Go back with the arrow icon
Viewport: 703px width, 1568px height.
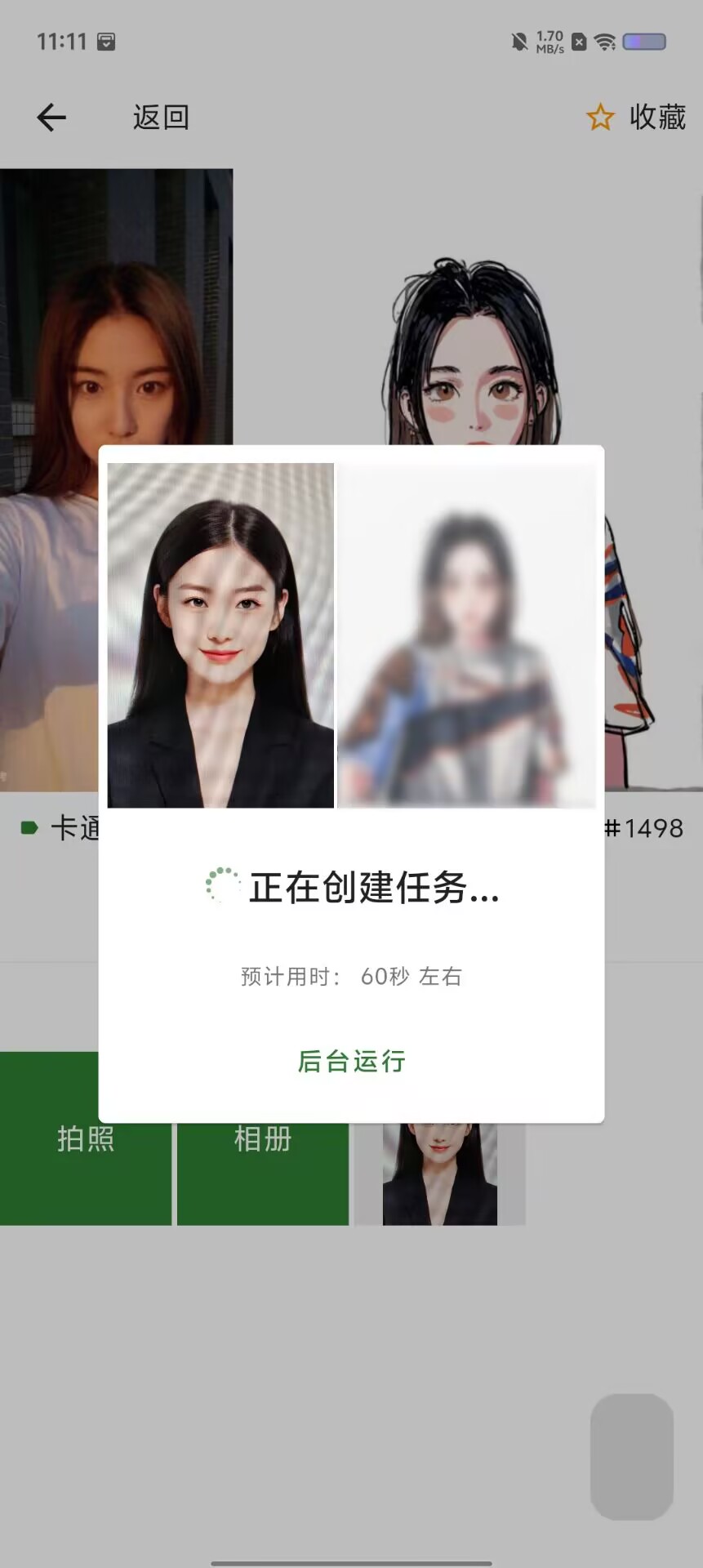[x=51, y=118]
